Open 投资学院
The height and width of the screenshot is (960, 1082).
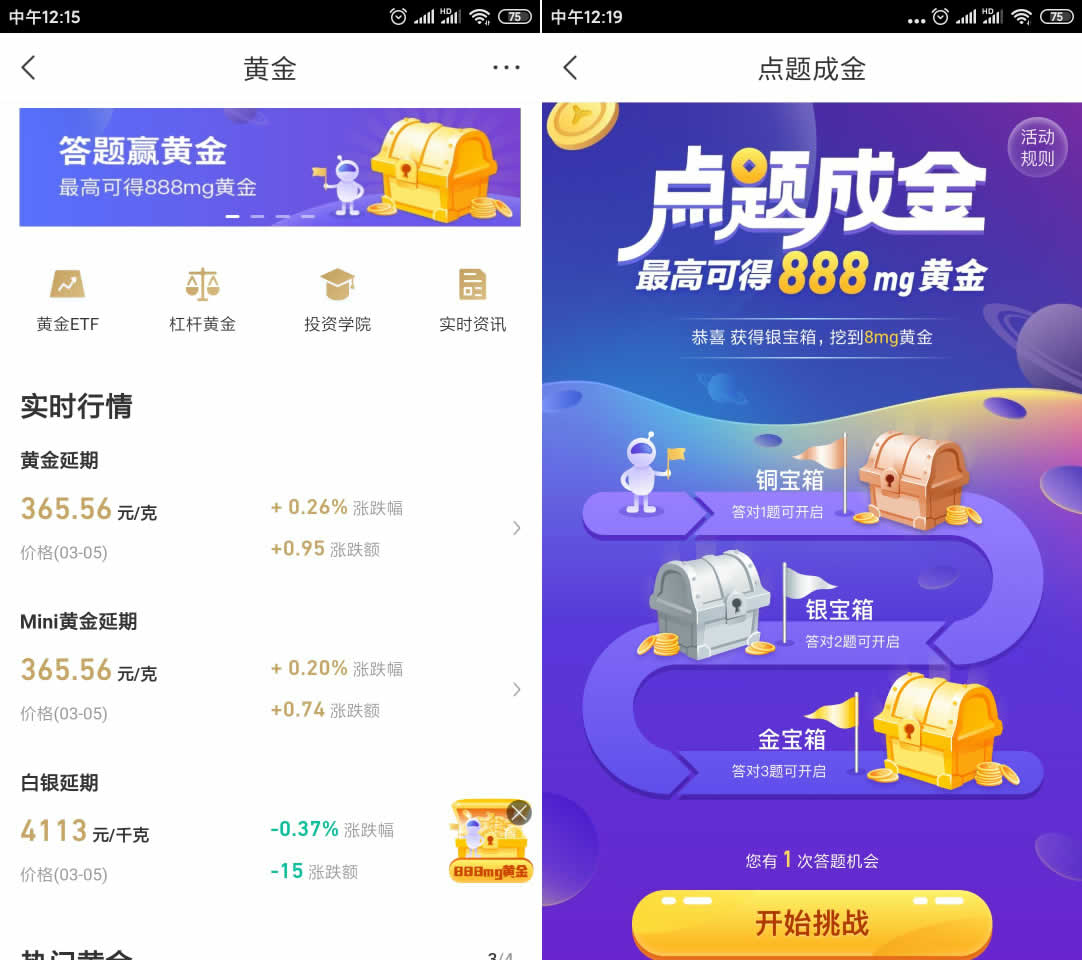click(x=337, y=300)
